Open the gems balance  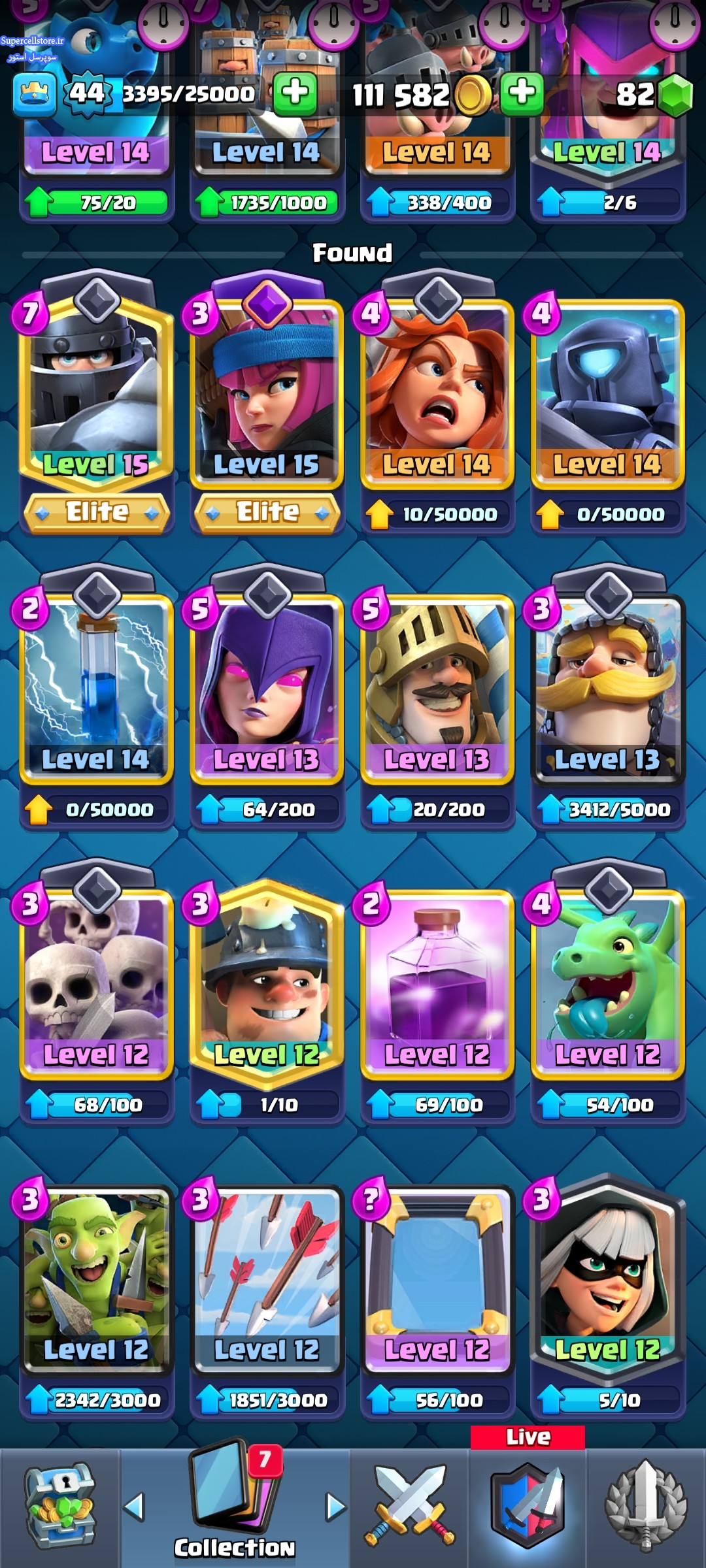click(x=654, y=94)
